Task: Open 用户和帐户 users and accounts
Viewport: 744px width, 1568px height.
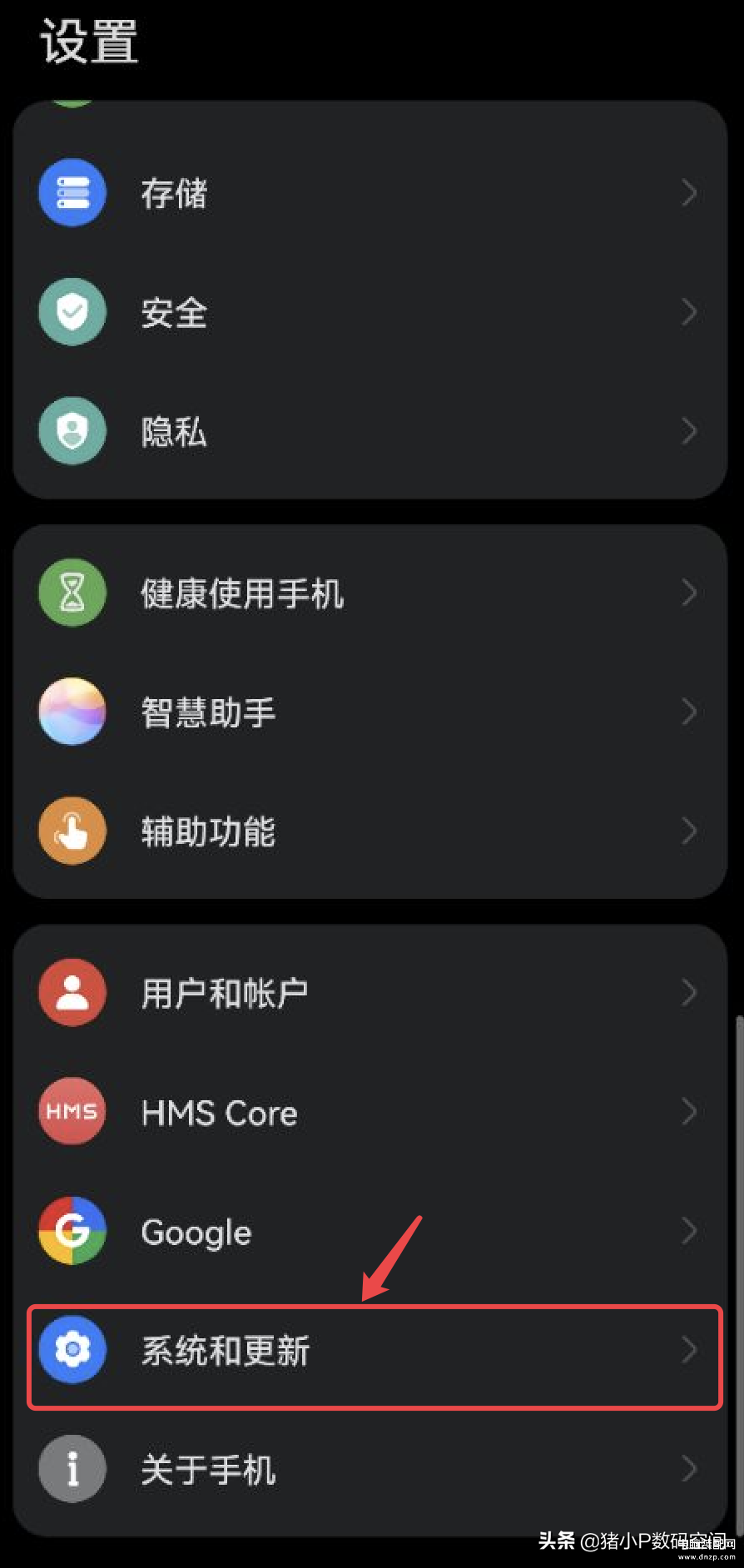Action: (x=370, y=992)
